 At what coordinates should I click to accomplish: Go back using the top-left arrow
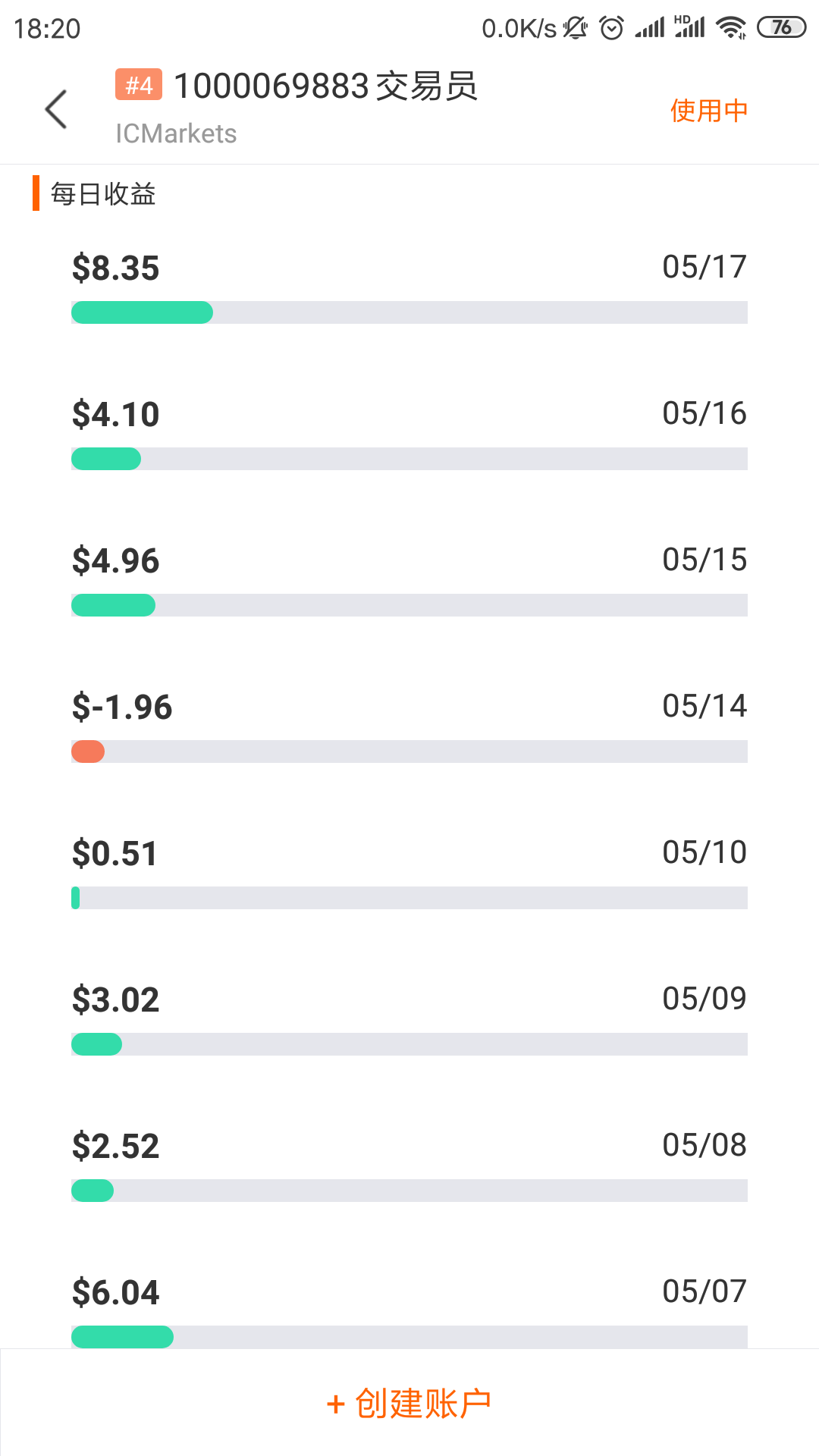coord(56,109)
